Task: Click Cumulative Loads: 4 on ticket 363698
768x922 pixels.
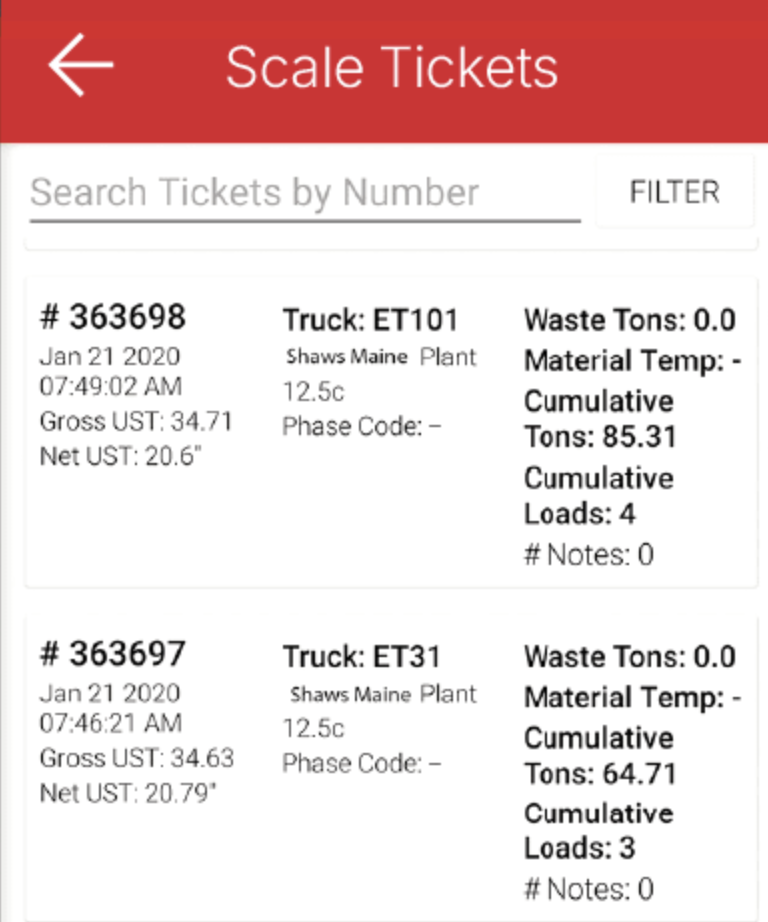Action: (x=598, y=496)
